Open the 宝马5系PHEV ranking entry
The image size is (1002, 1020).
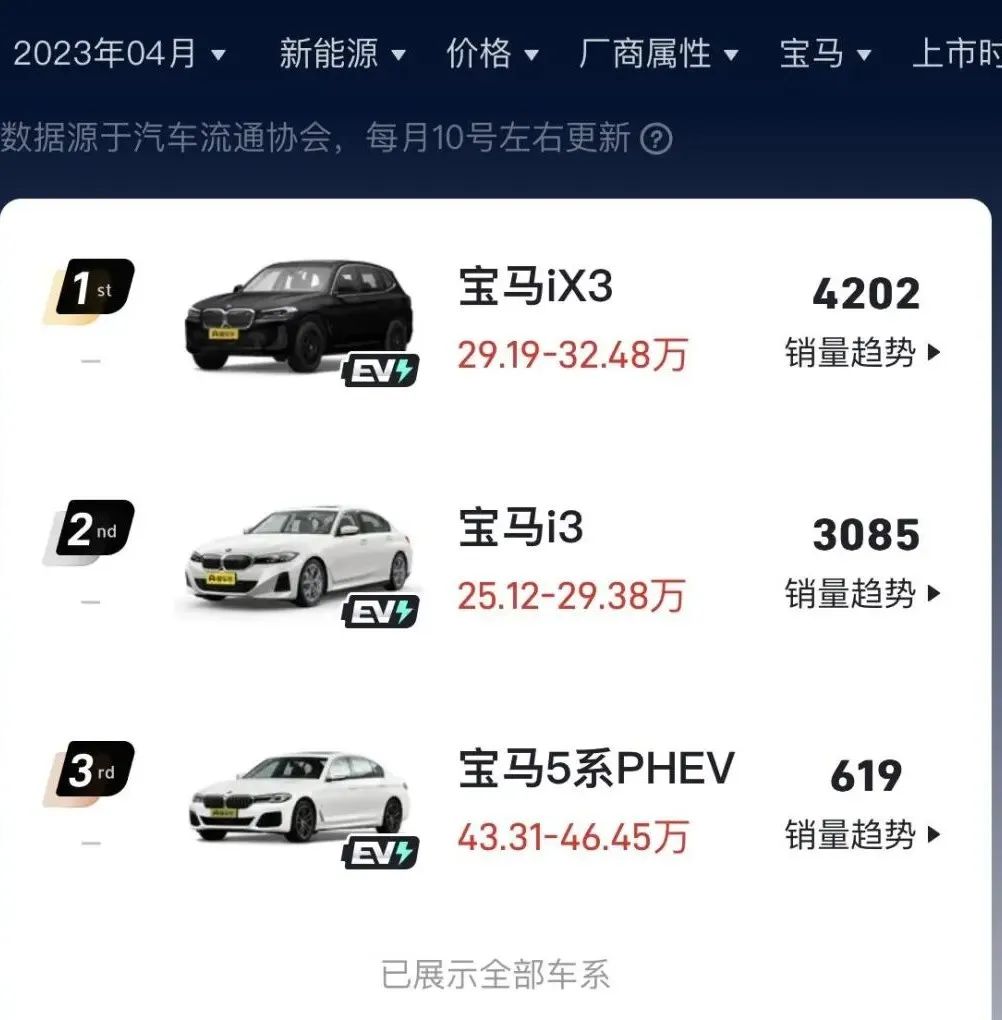tap(596, 769)
